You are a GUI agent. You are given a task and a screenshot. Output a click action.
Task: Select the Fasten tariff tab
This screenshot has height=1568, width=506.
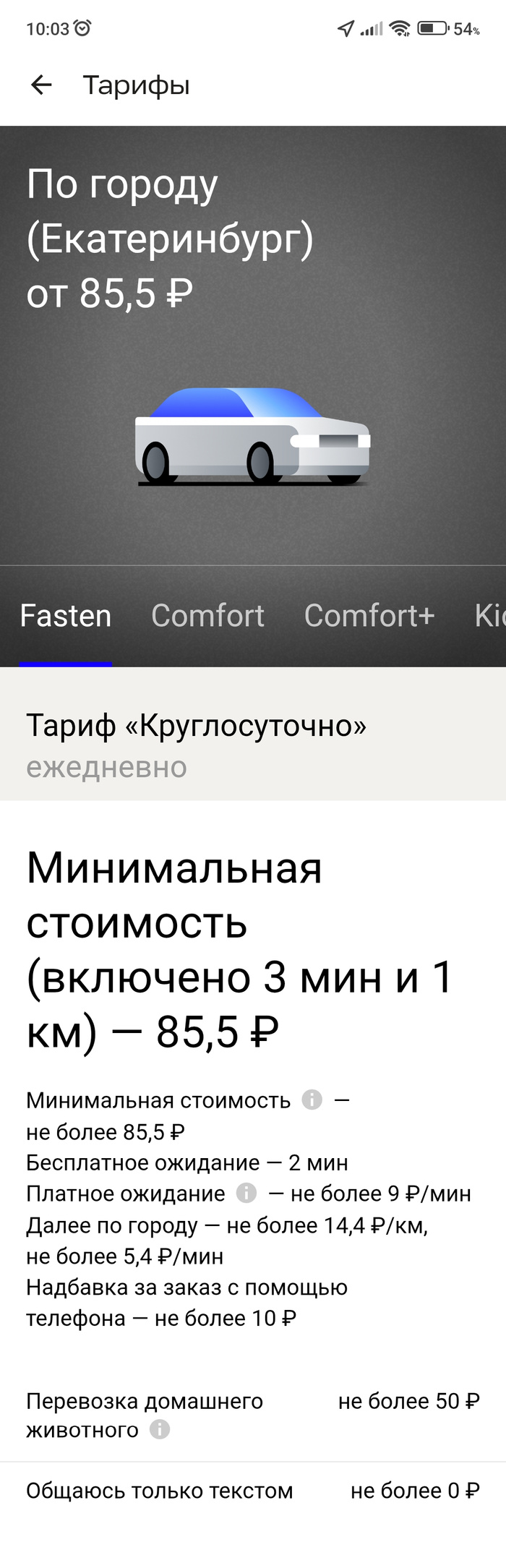(x=66, y=616)
